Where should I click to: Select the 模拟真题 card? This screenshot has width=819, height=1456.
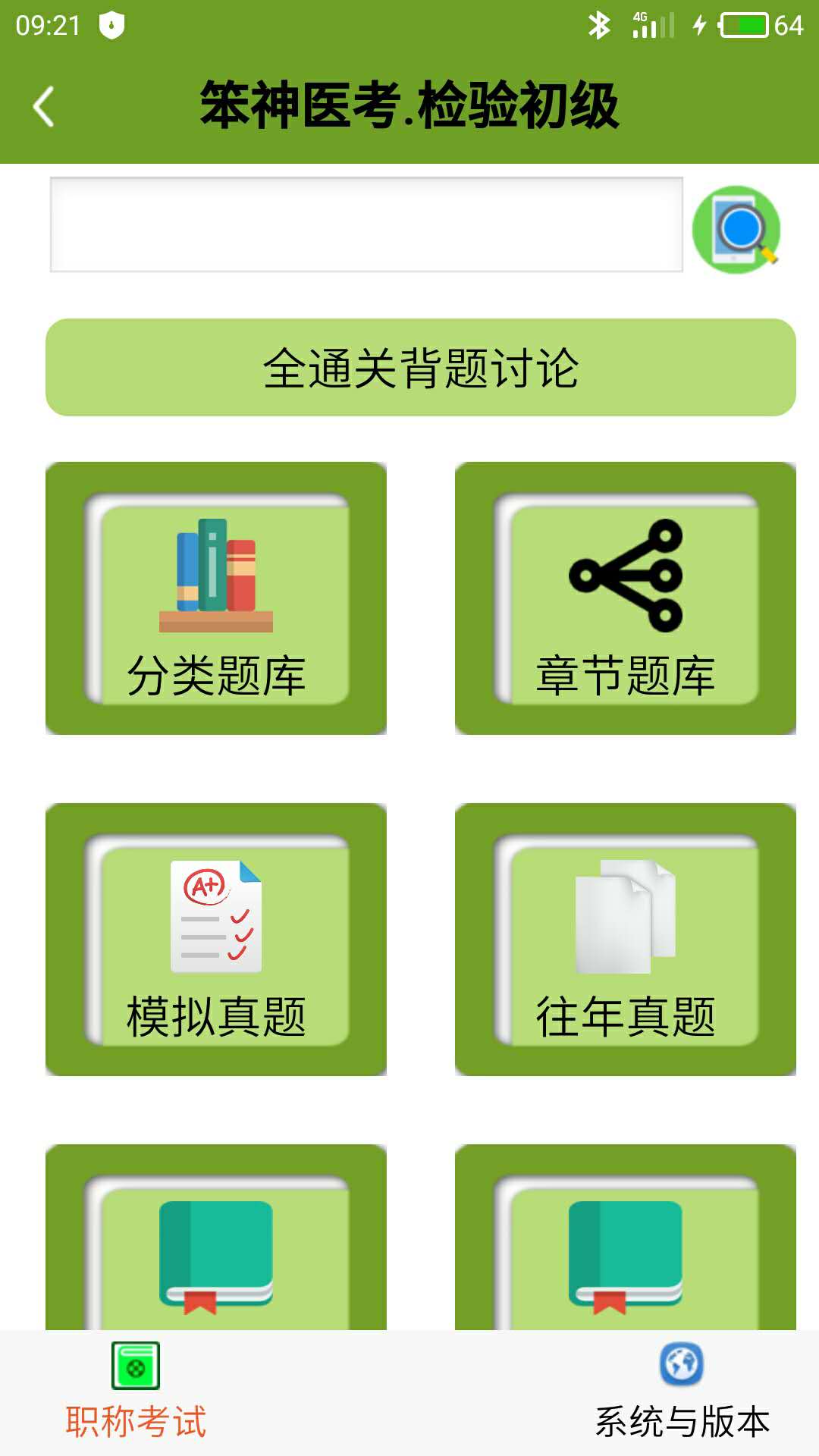[x=216, y=940]
